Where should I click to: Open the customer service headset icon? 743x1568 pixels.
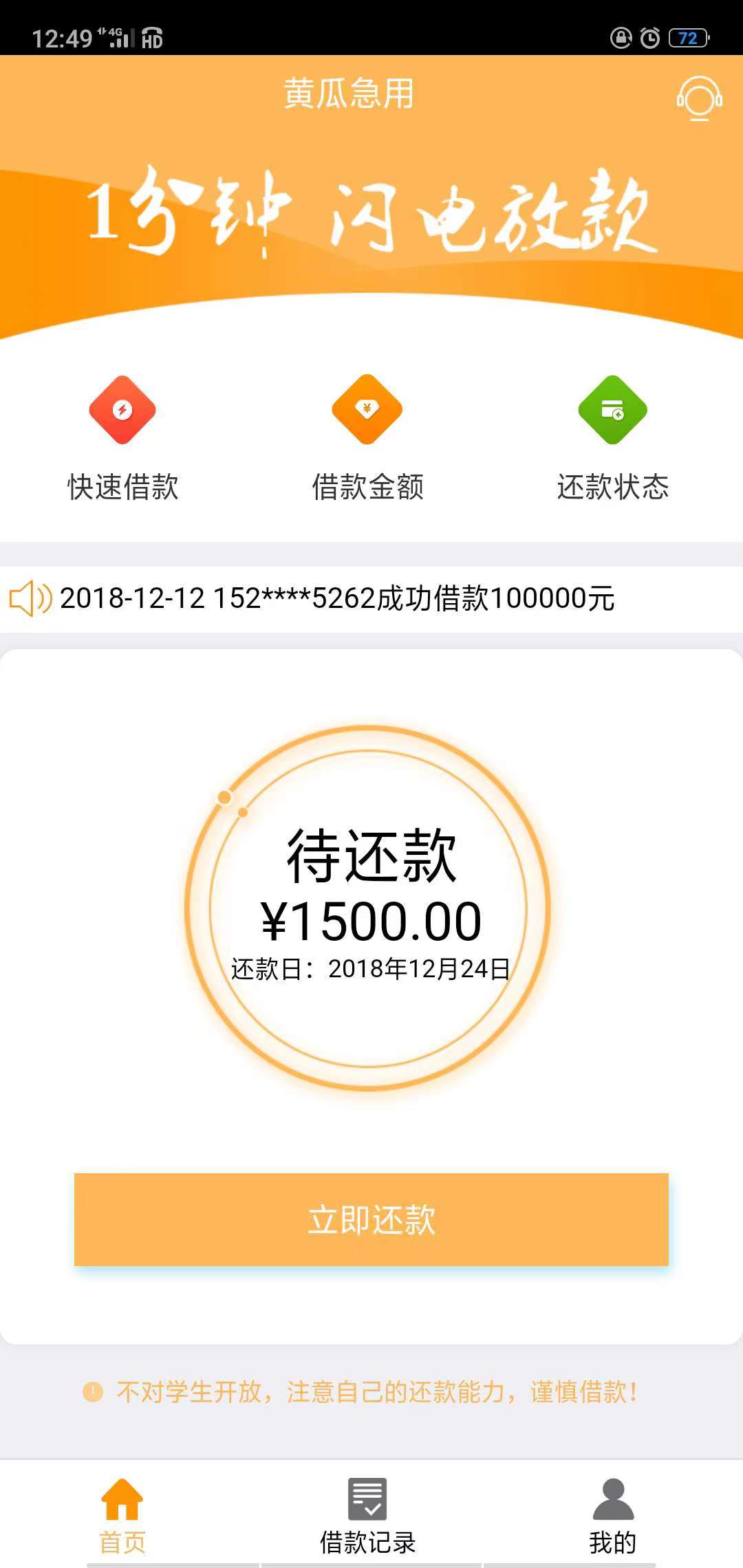coord(699,98)
